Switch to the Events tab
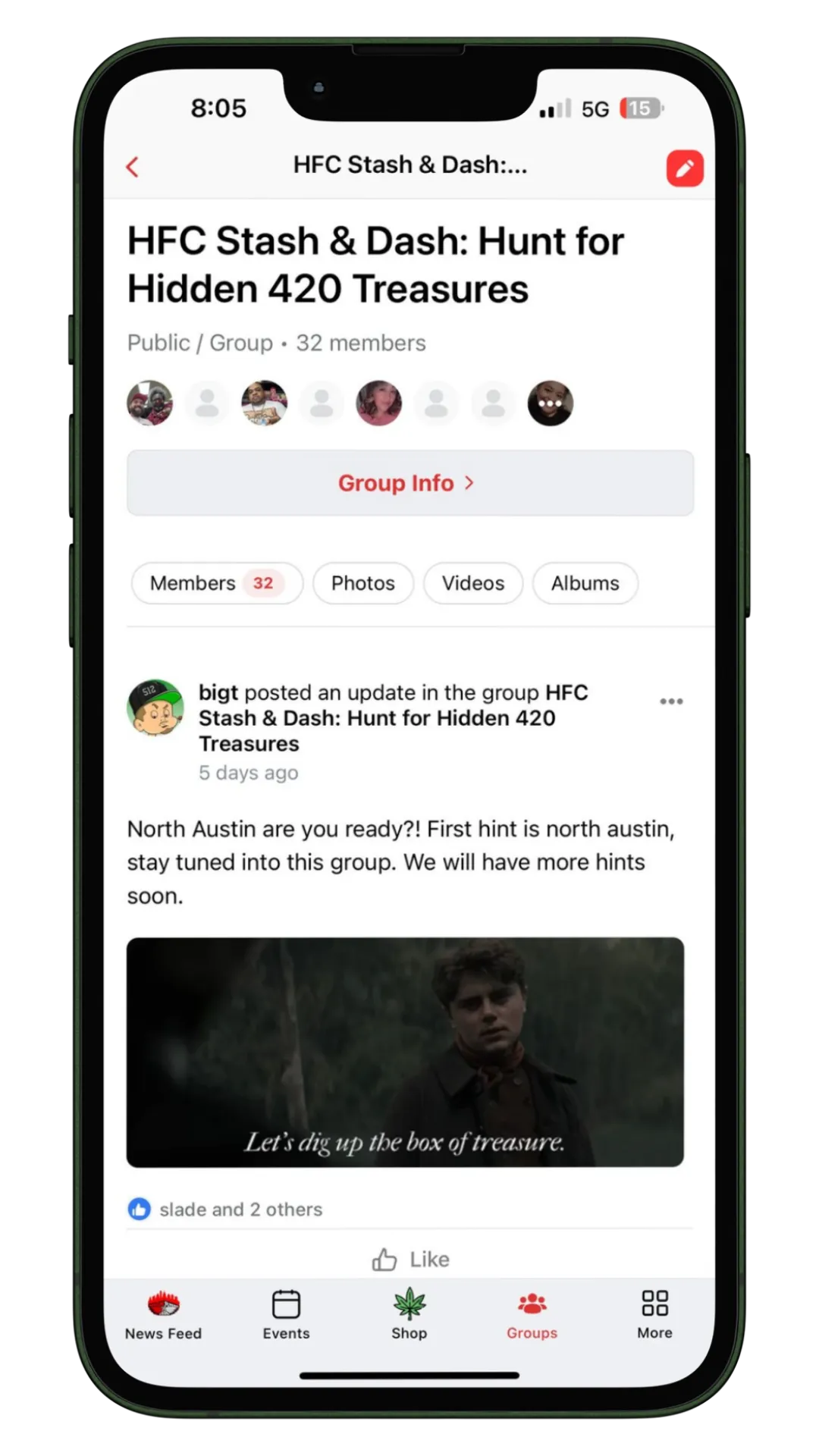The width and height of the screenshot is (819, 1456). [x=286, y=1316]
